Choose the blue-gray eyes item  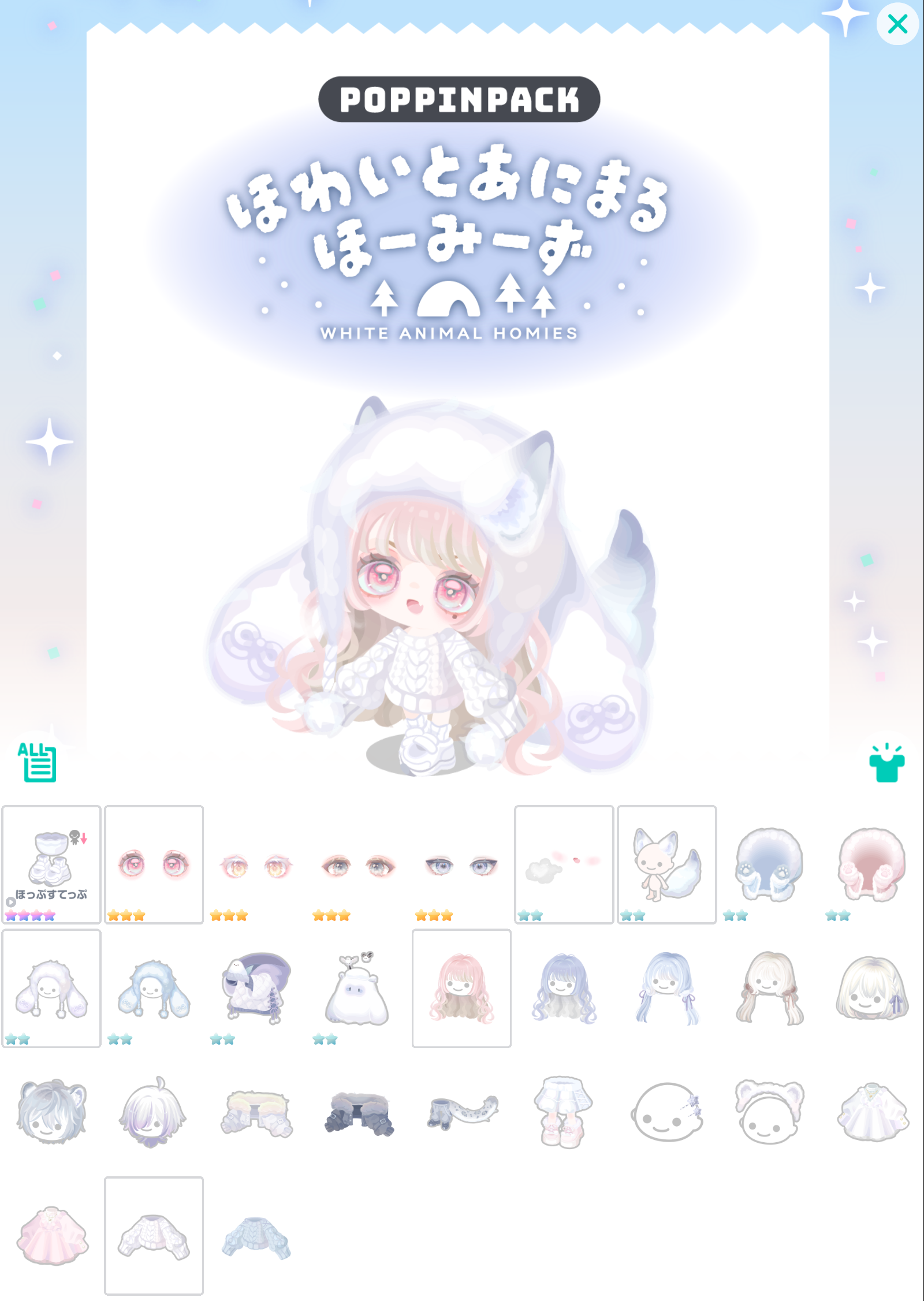coord(461,866)
